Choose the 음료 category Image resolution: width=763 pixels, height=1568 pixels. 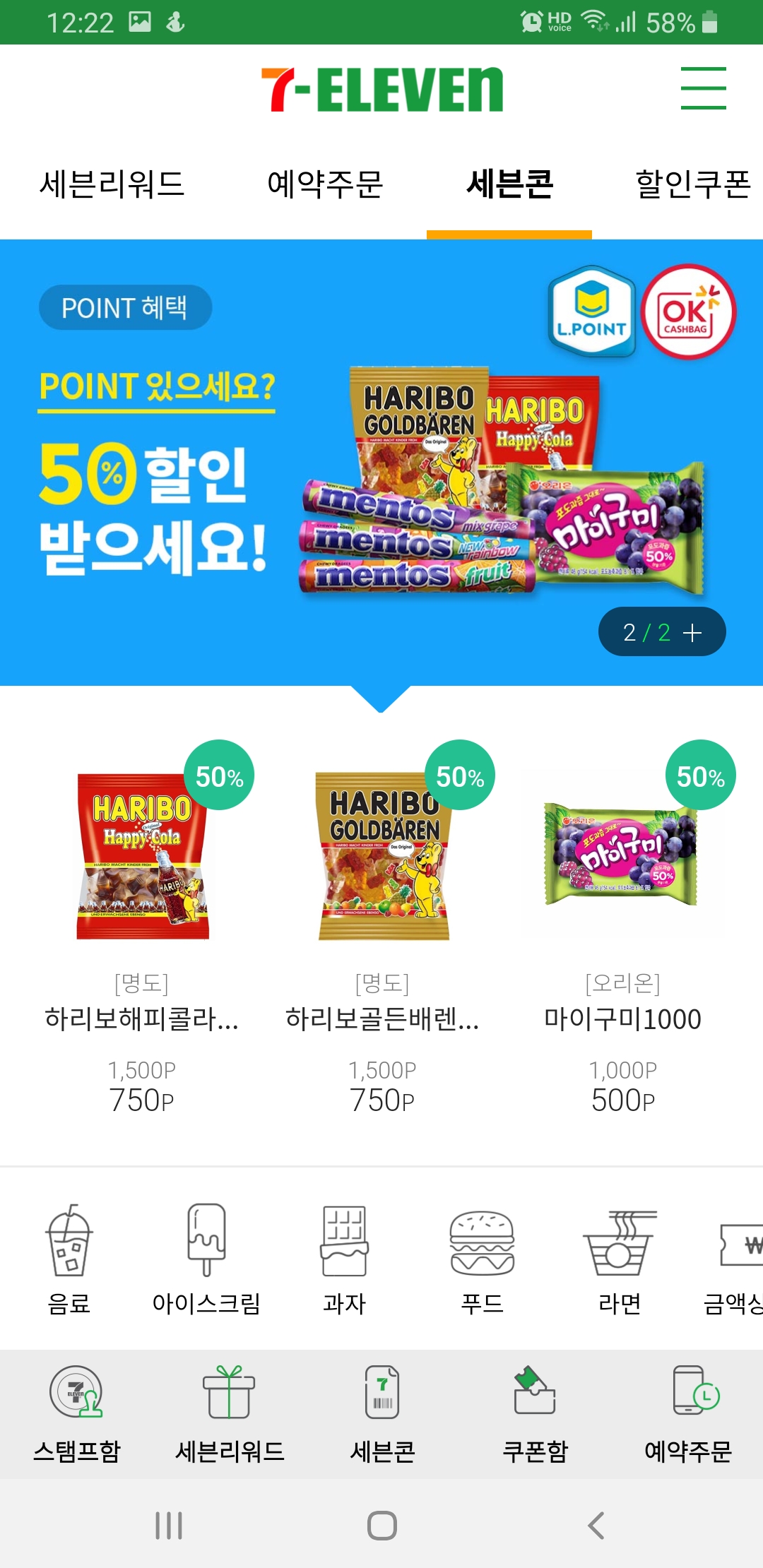pos(69,1259)
